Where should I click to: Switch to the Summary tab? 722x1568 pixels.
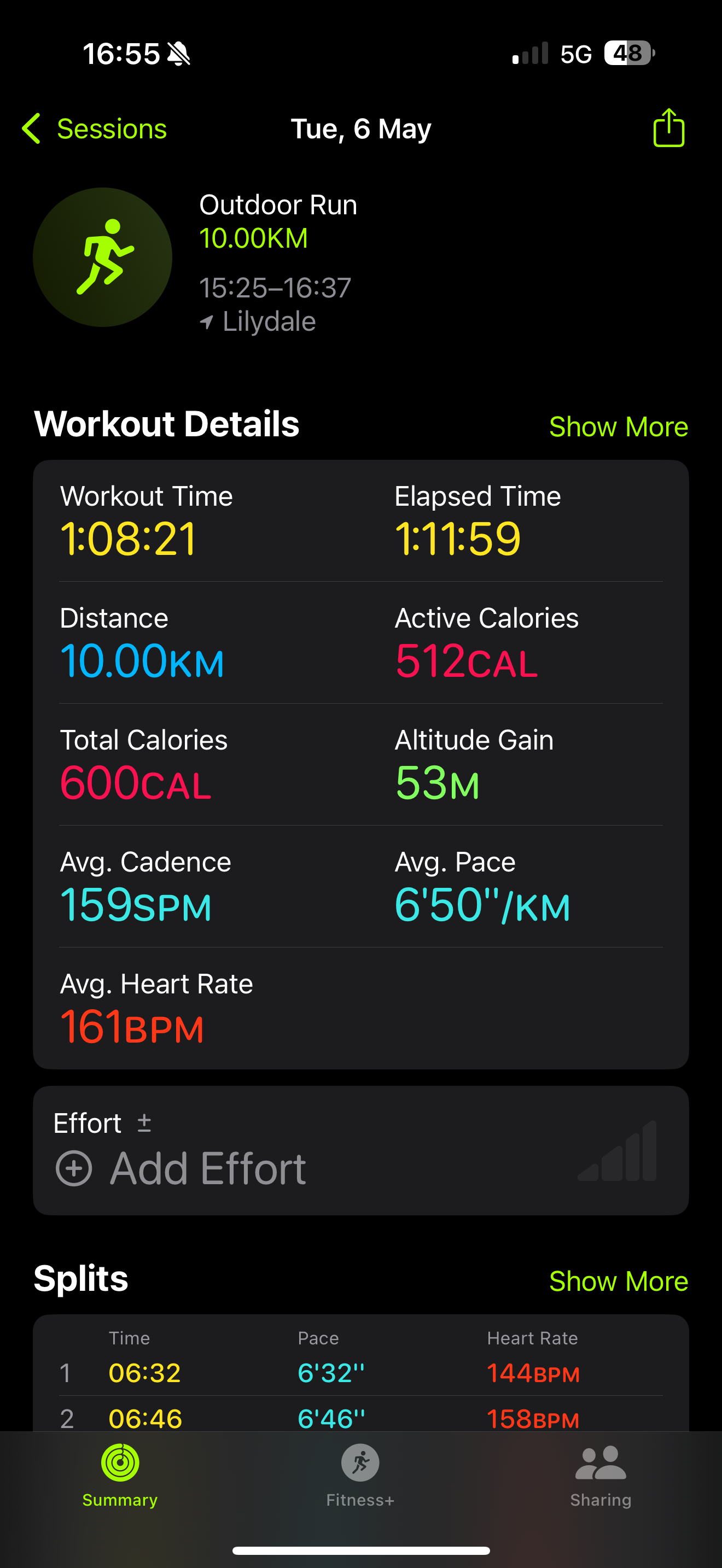[x=120, y=1473]
